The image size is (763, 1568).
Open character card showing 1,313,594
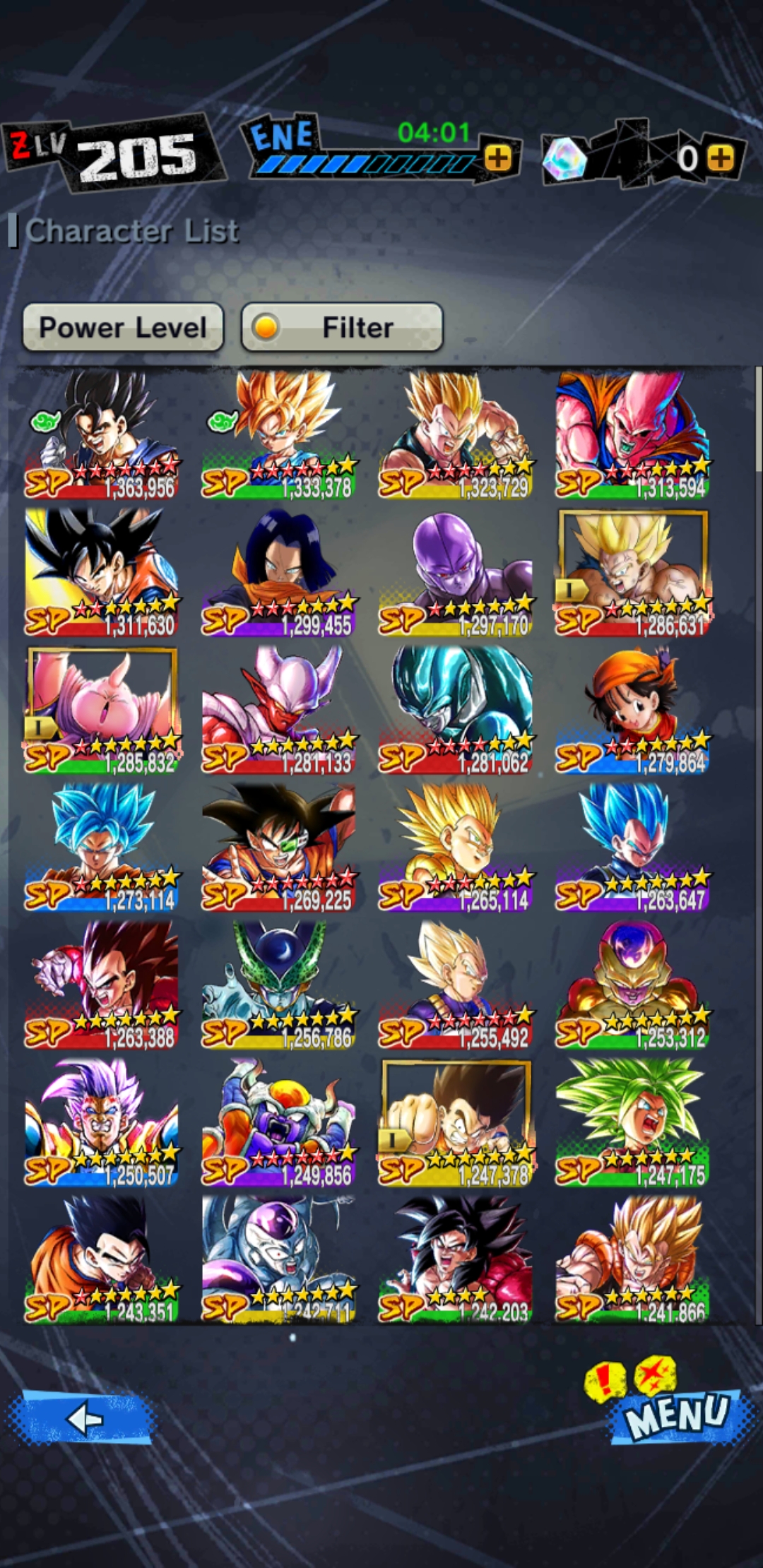click(632, 435)
